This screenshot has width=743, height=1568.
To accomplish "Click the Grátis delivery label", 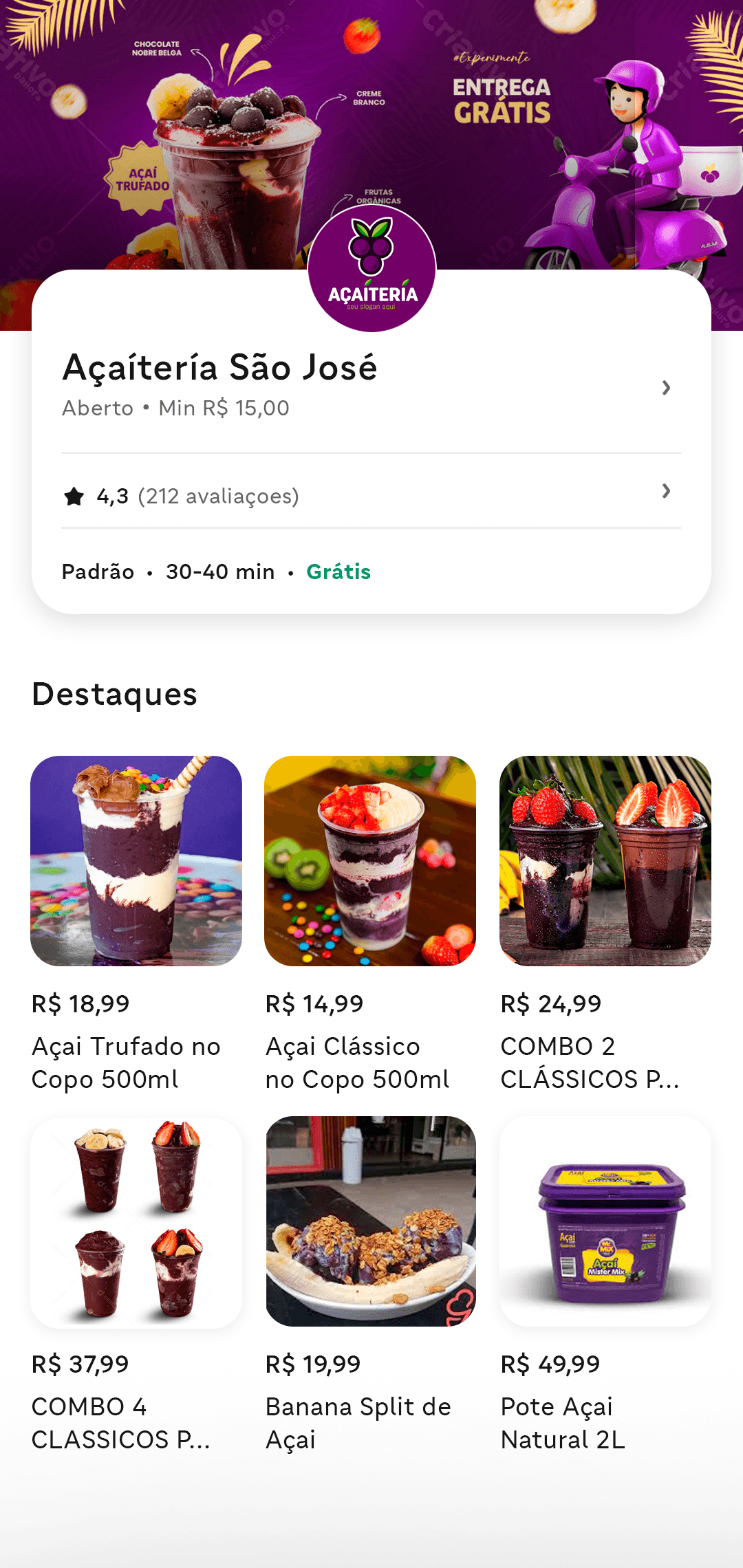I will tap(338, 571).
